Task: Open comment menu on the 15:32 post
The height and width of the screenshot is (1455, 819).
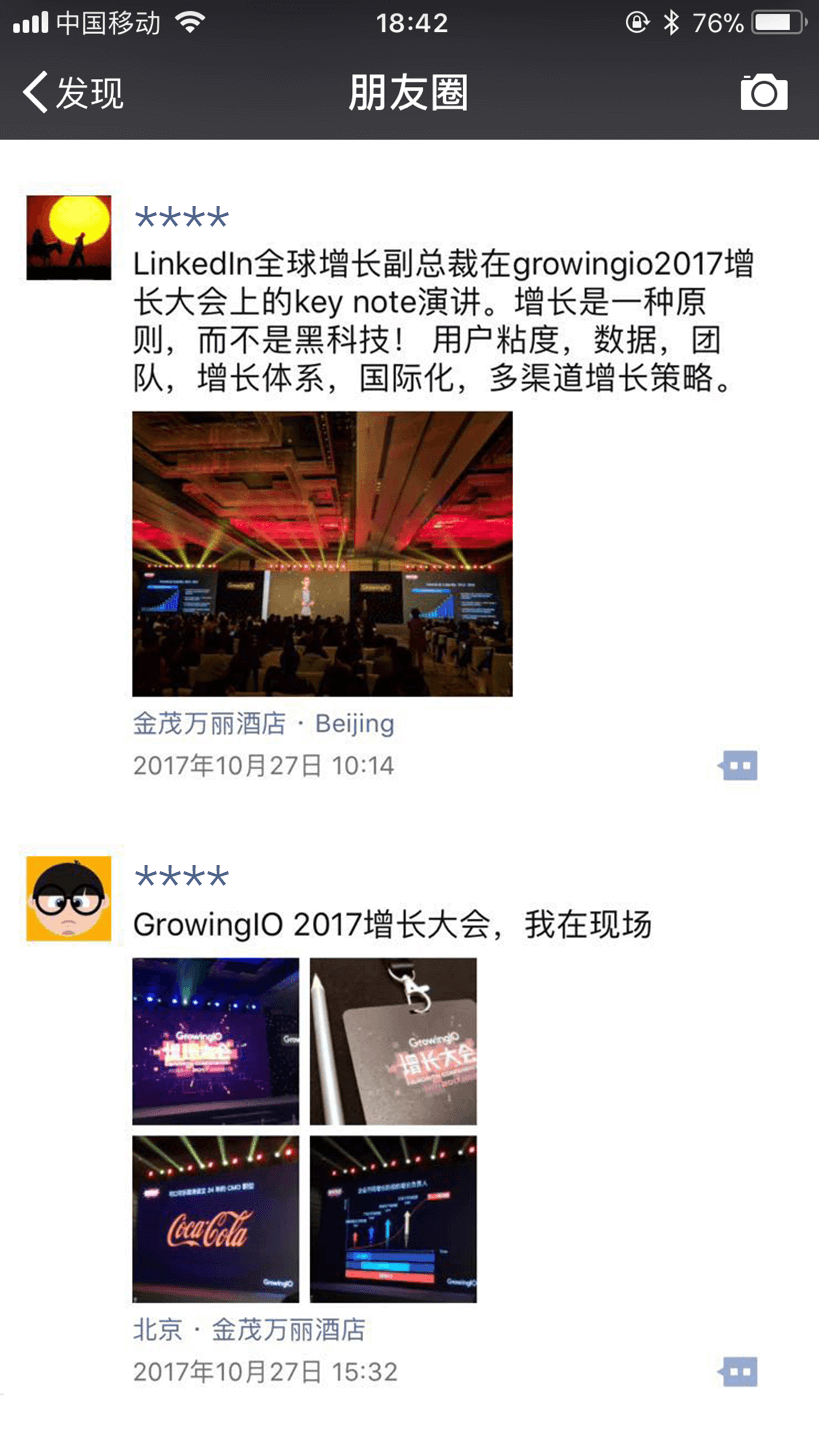Action: click(738, 1372)
